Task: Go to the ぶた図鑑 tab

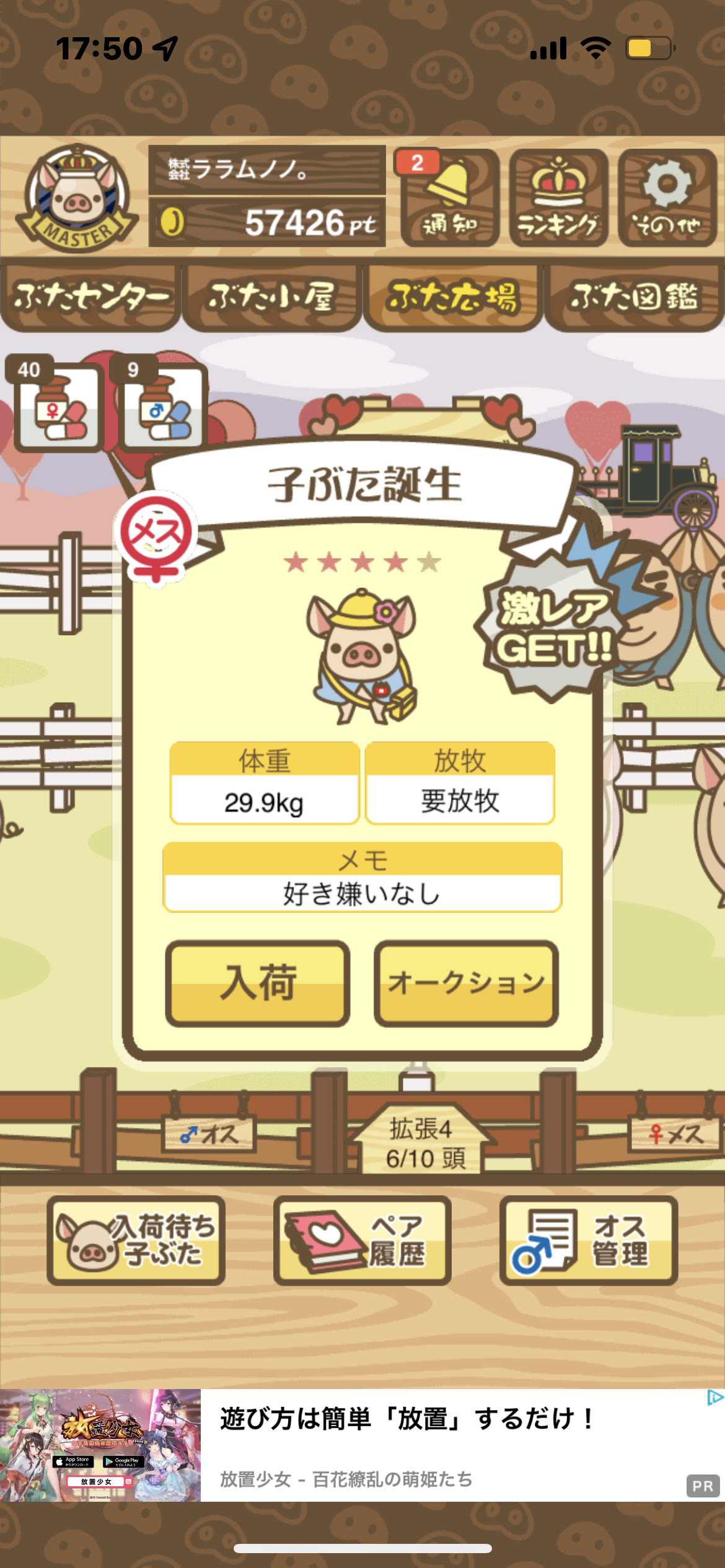Action: tap(634, 298)
